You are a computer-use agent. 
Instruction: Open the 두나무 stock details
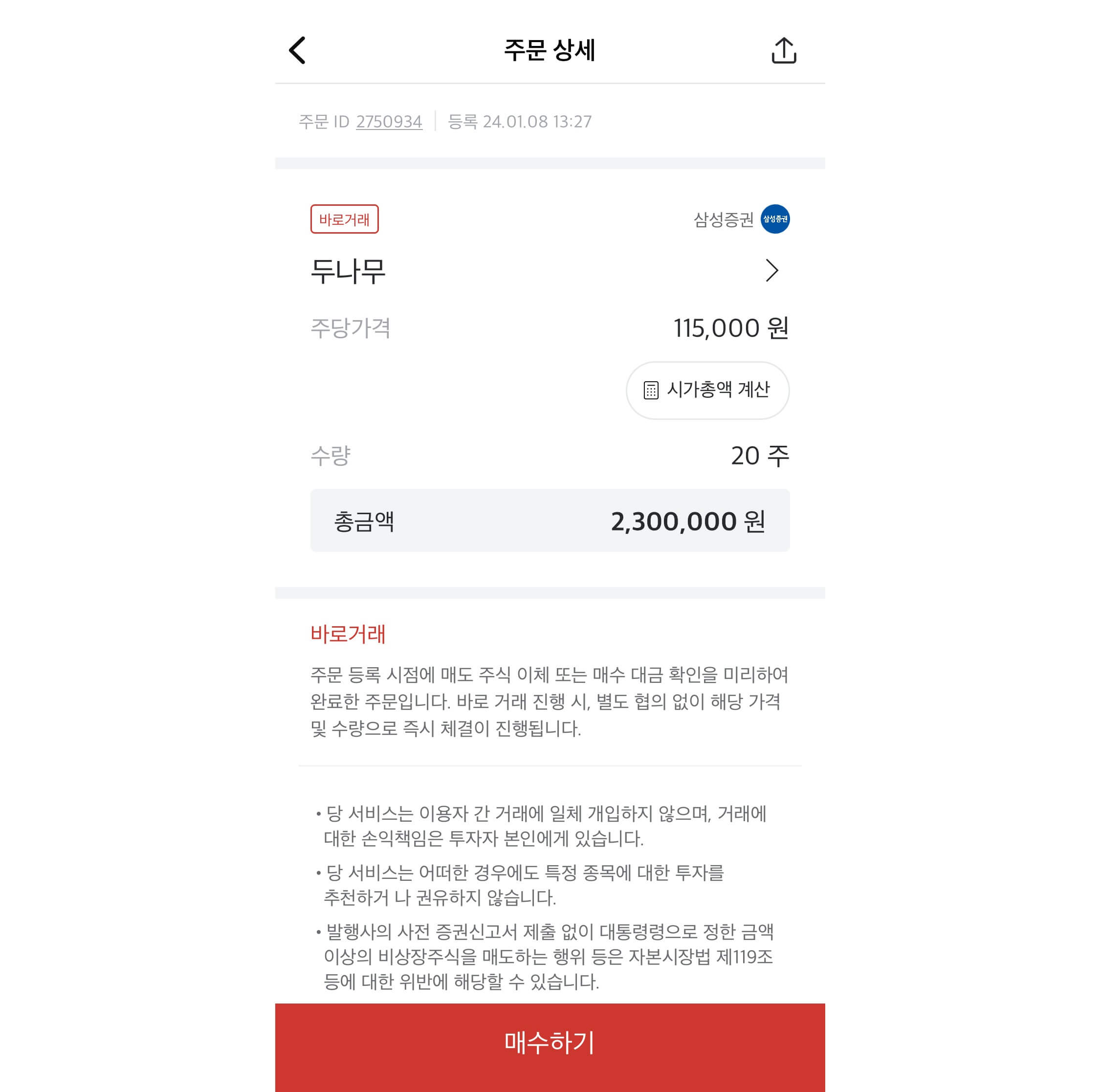coord(771,270)
